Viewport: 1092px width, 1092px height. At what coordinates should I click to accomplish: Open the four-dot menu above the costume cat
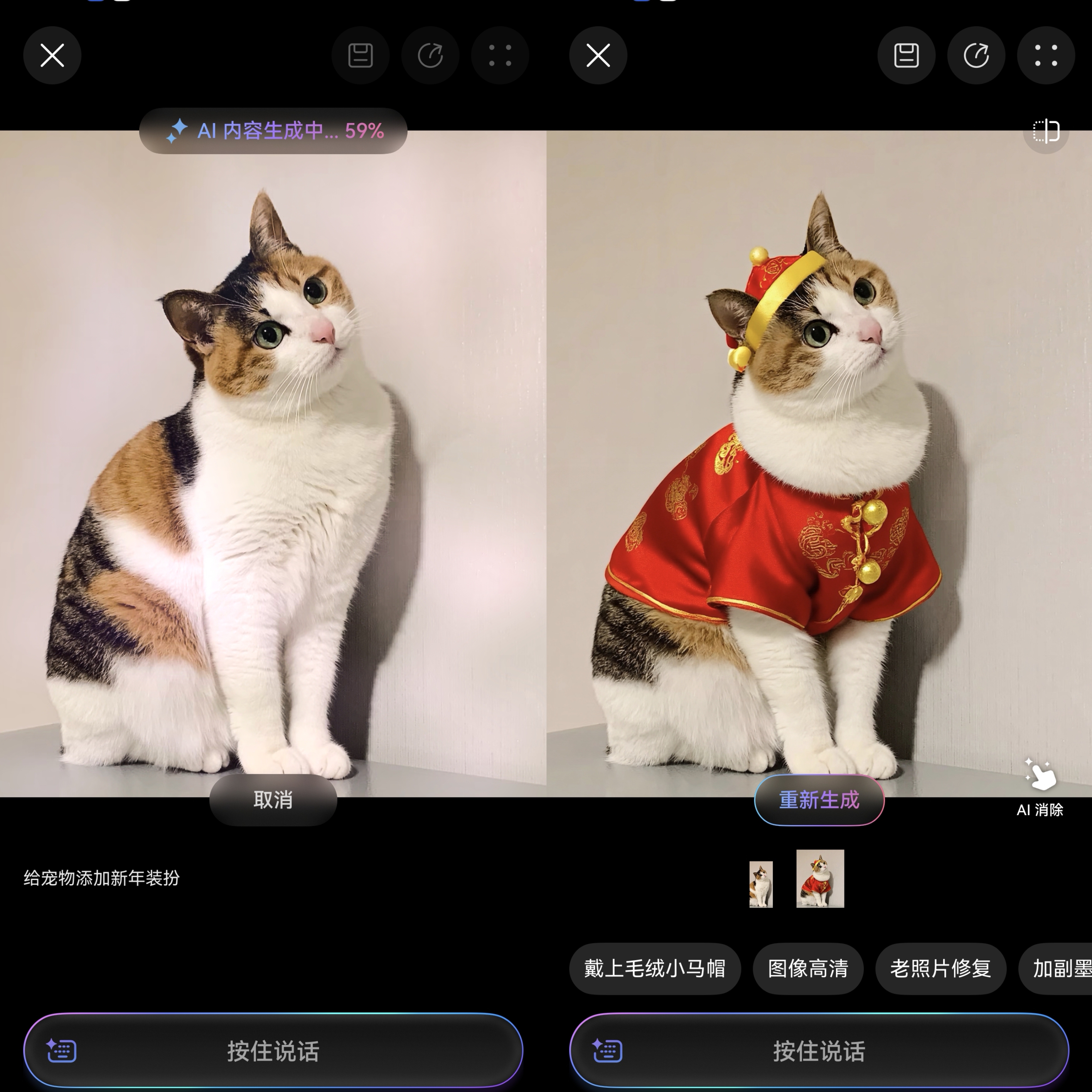coord(1046,56)
